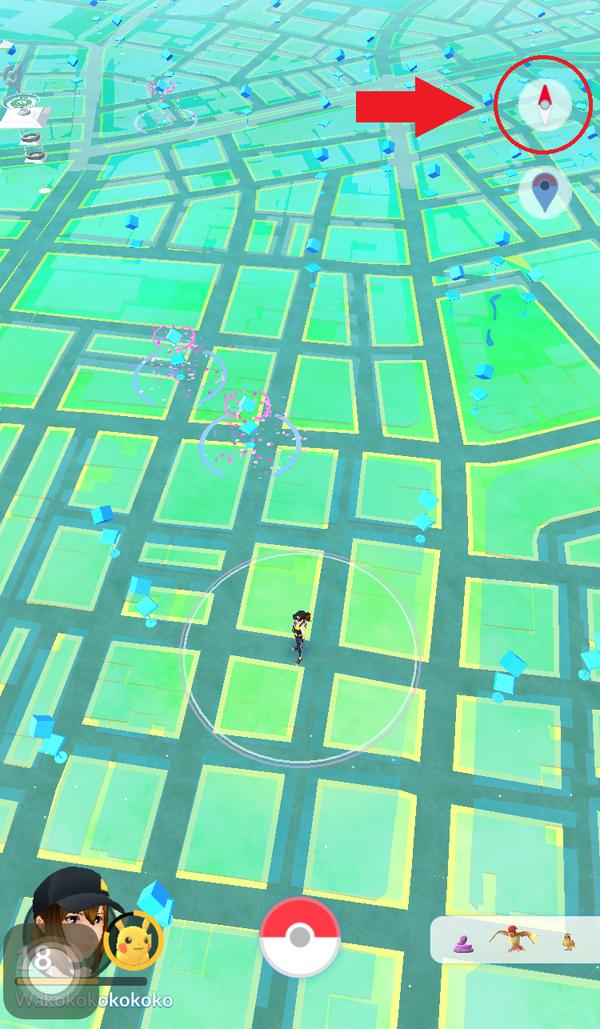Open the Poké Ball main menu
The height and width of the screenshot is (1029, 600).
tap(299, 937)
